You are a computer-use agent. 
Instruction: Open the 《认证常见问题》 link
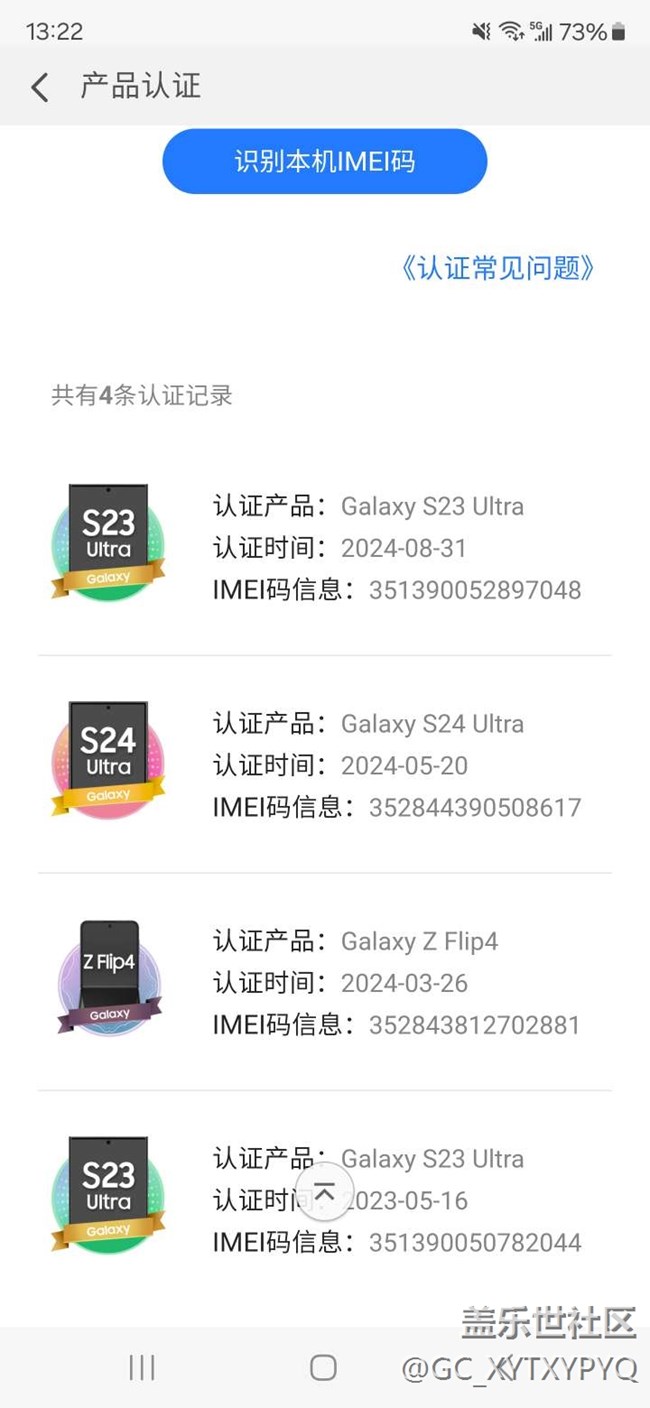498,268
